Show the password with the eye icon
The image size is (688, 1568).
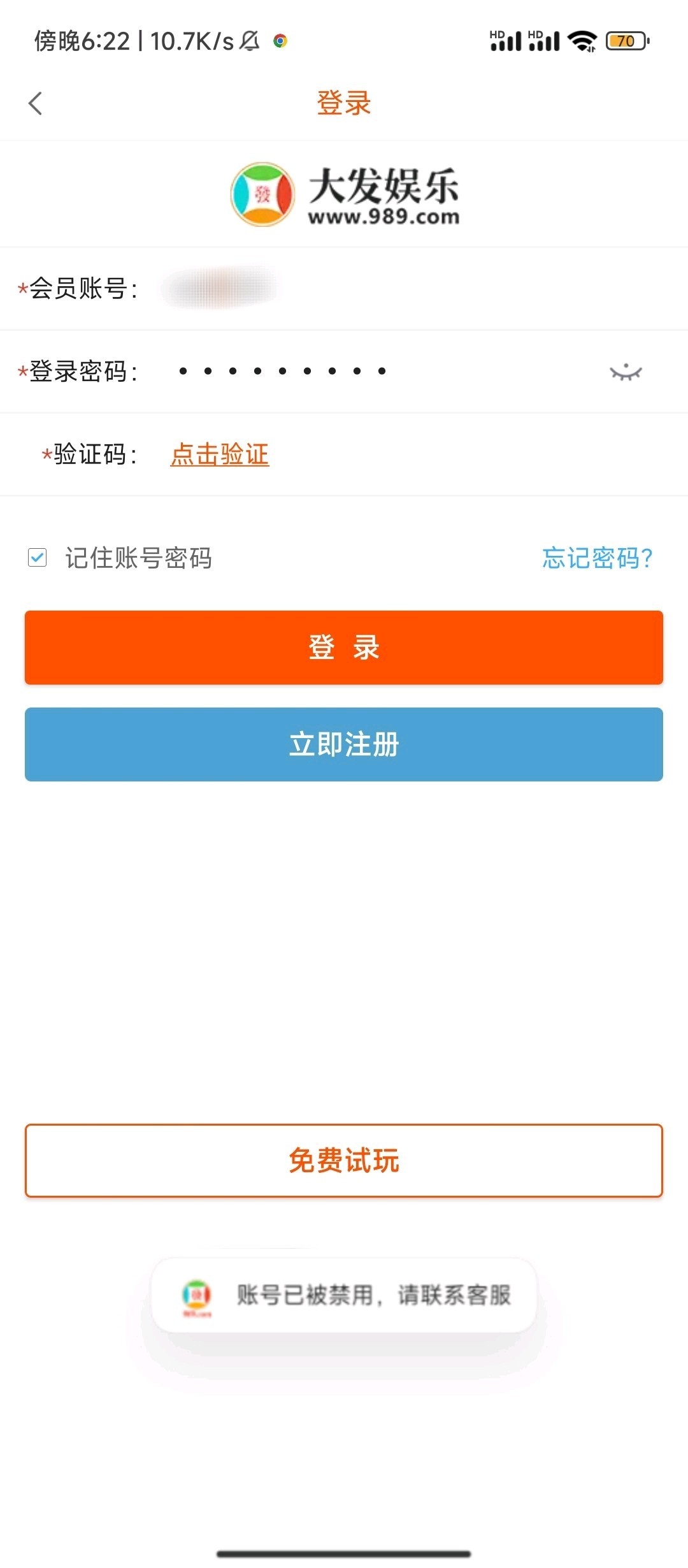[x=626, y=372]
